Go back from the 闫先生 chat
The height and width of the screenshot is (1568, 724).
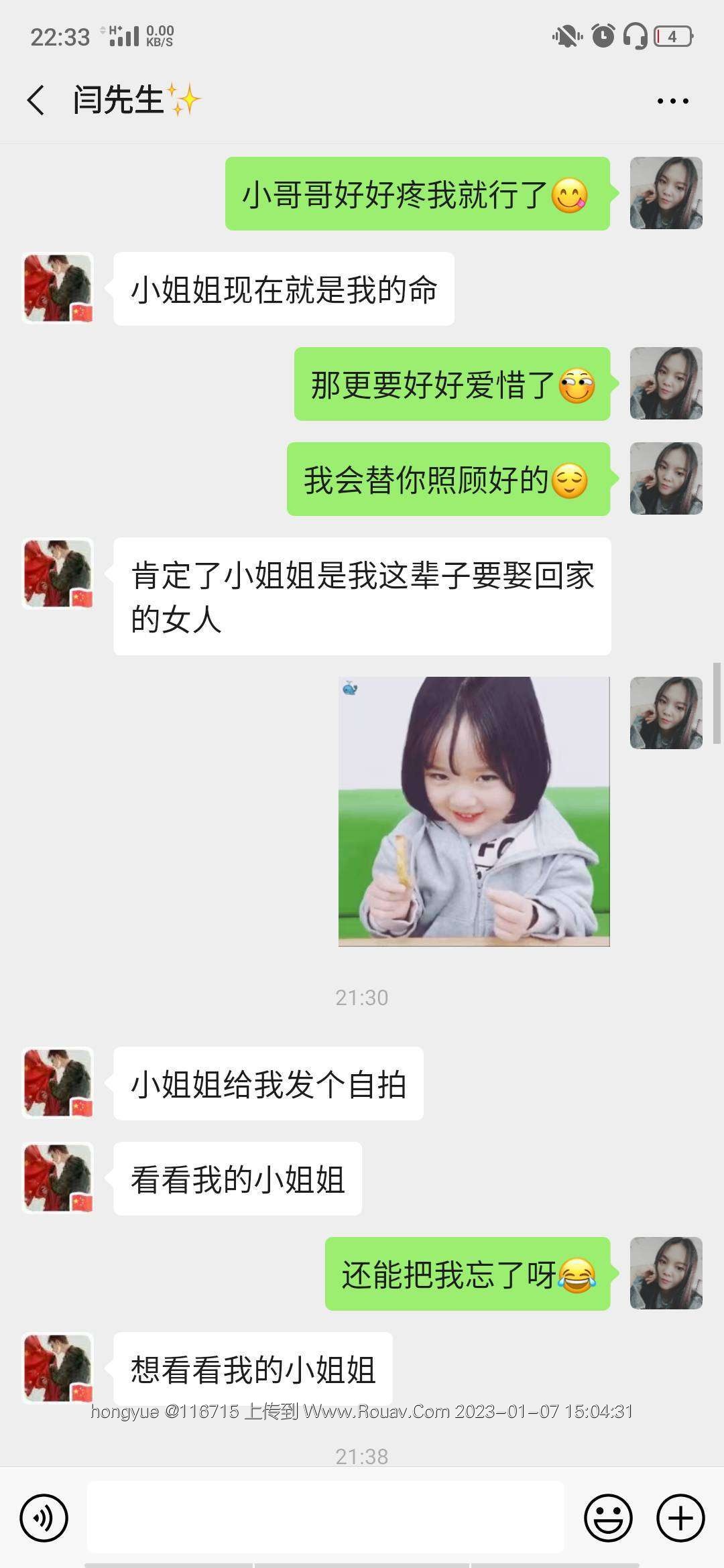36,101
